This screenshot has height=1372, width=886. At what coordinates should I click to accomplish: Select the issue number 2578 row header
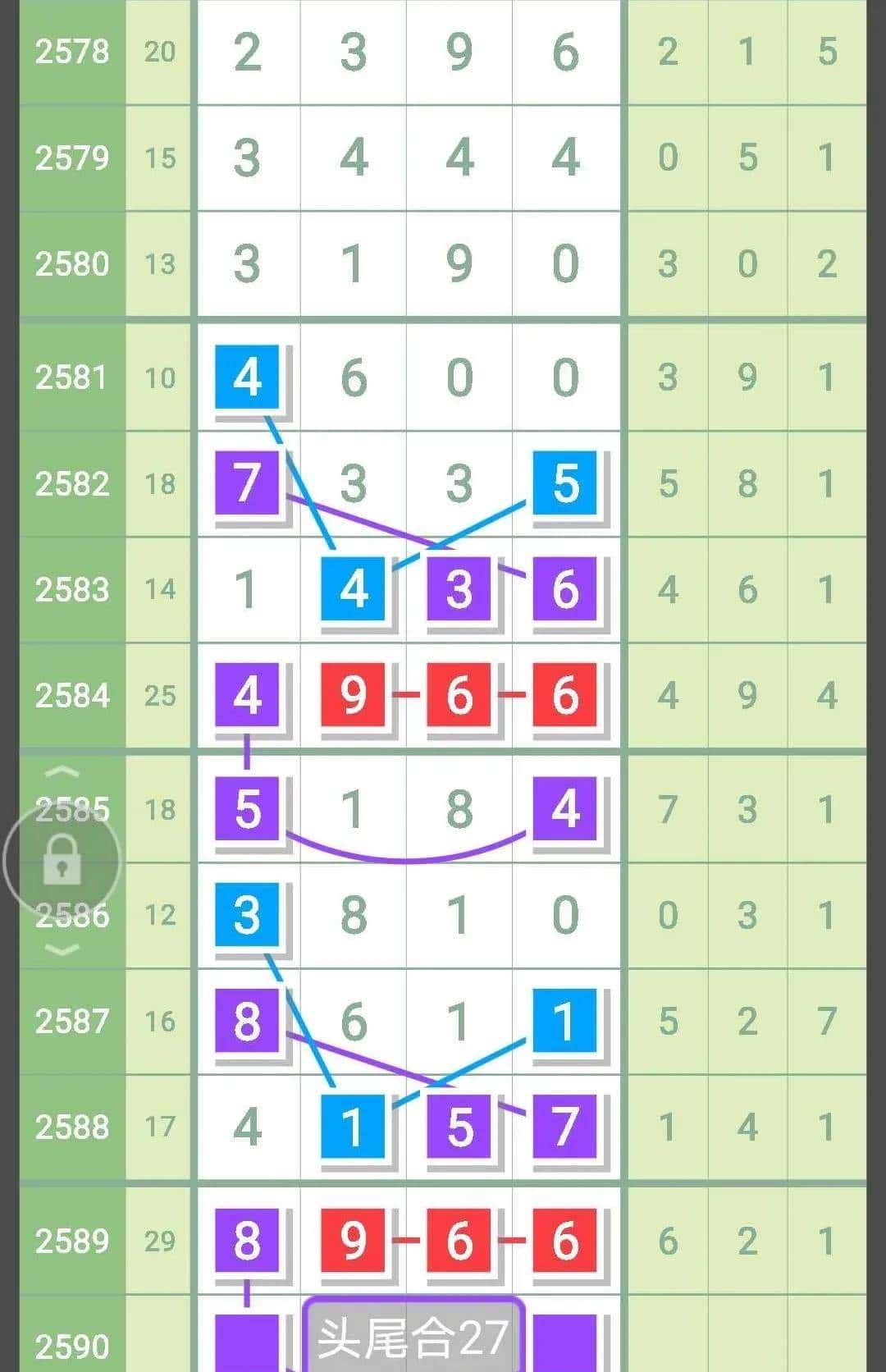pos(71,51)
